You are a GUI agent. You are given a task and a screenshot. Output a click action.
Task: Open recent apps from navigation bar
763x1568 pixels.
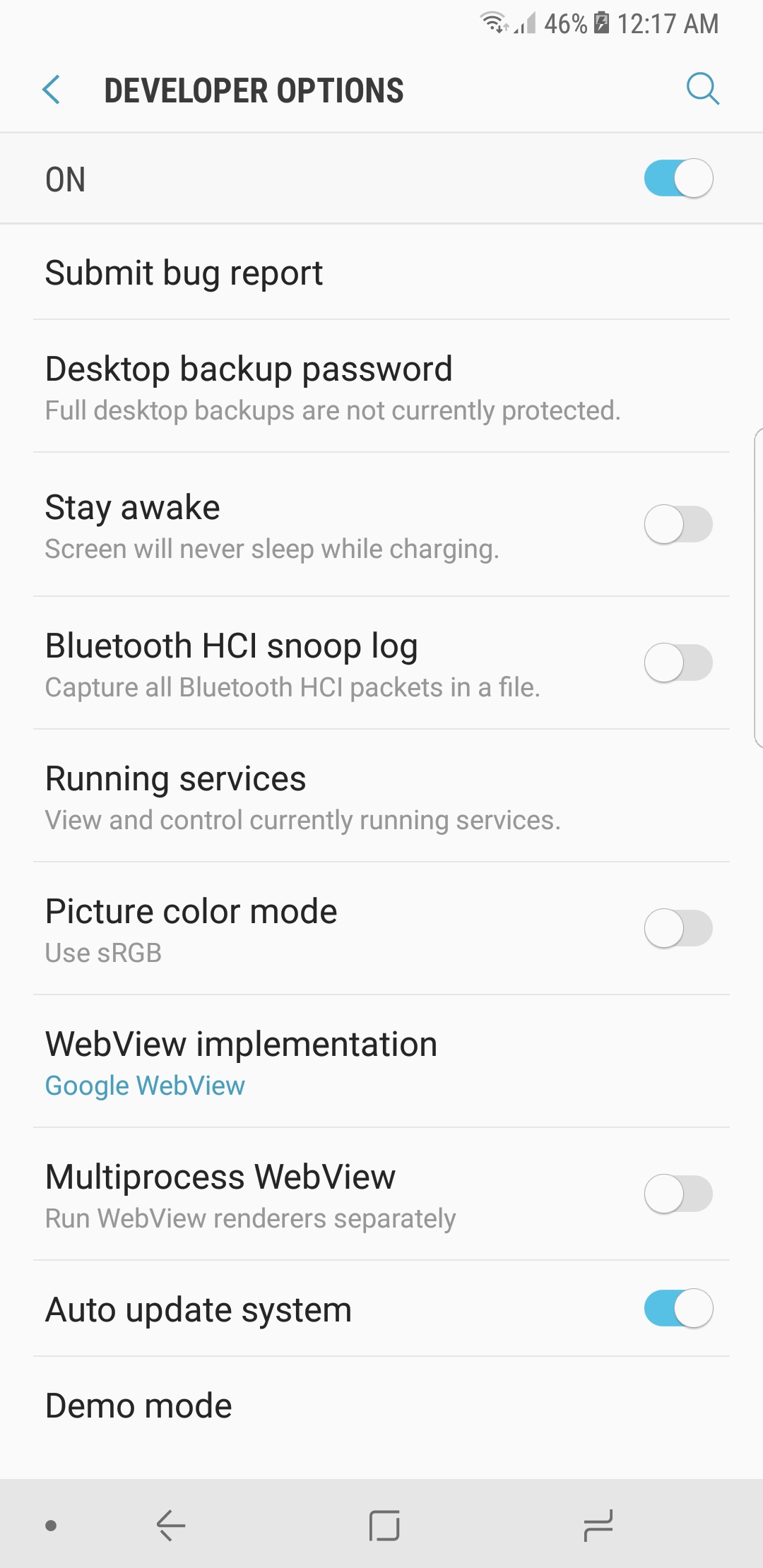pos(598,1526)
